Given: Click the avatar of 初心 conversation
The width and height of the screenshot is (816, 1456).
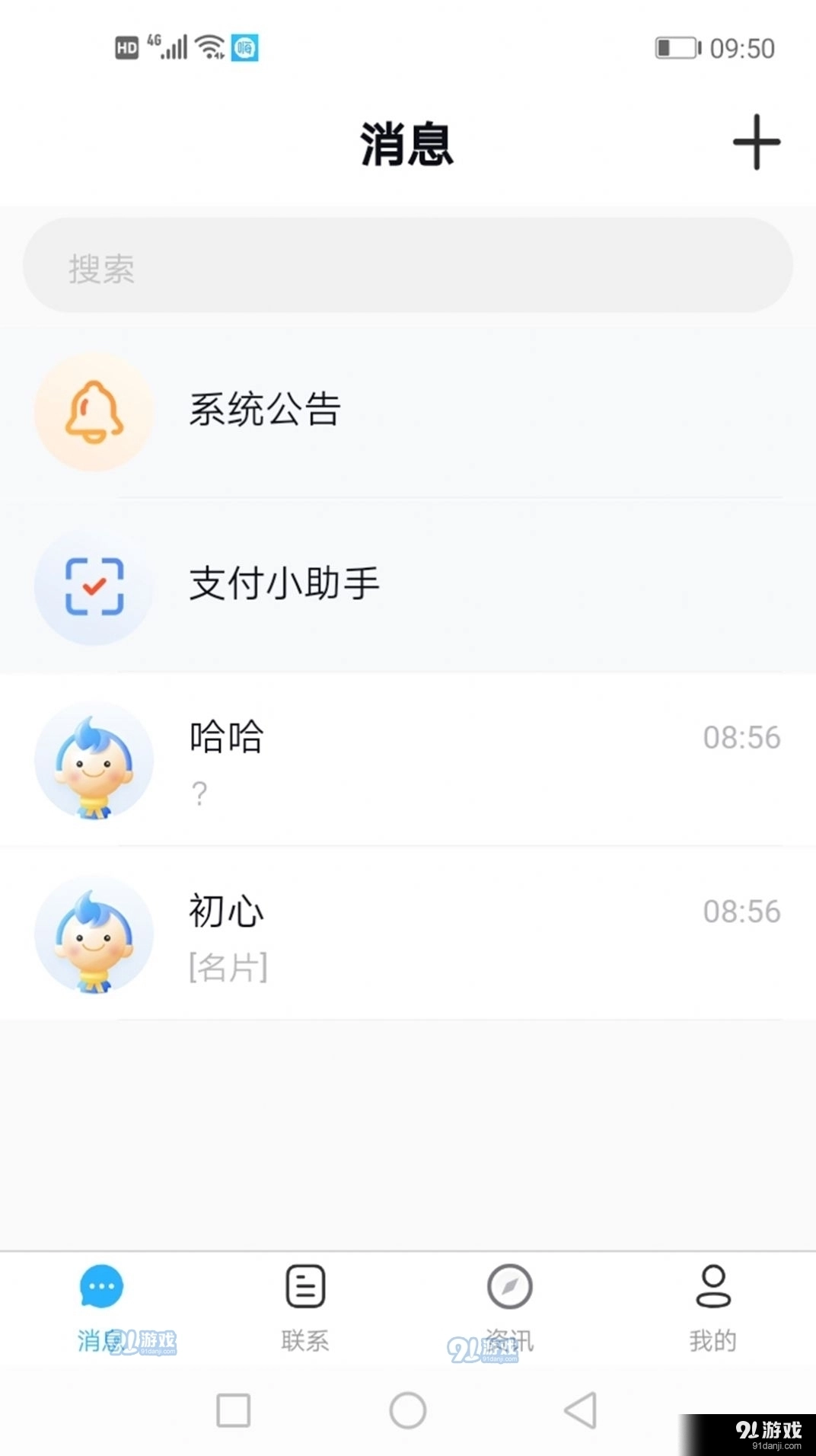Looking at the screenshot, I should coord(93,935).
